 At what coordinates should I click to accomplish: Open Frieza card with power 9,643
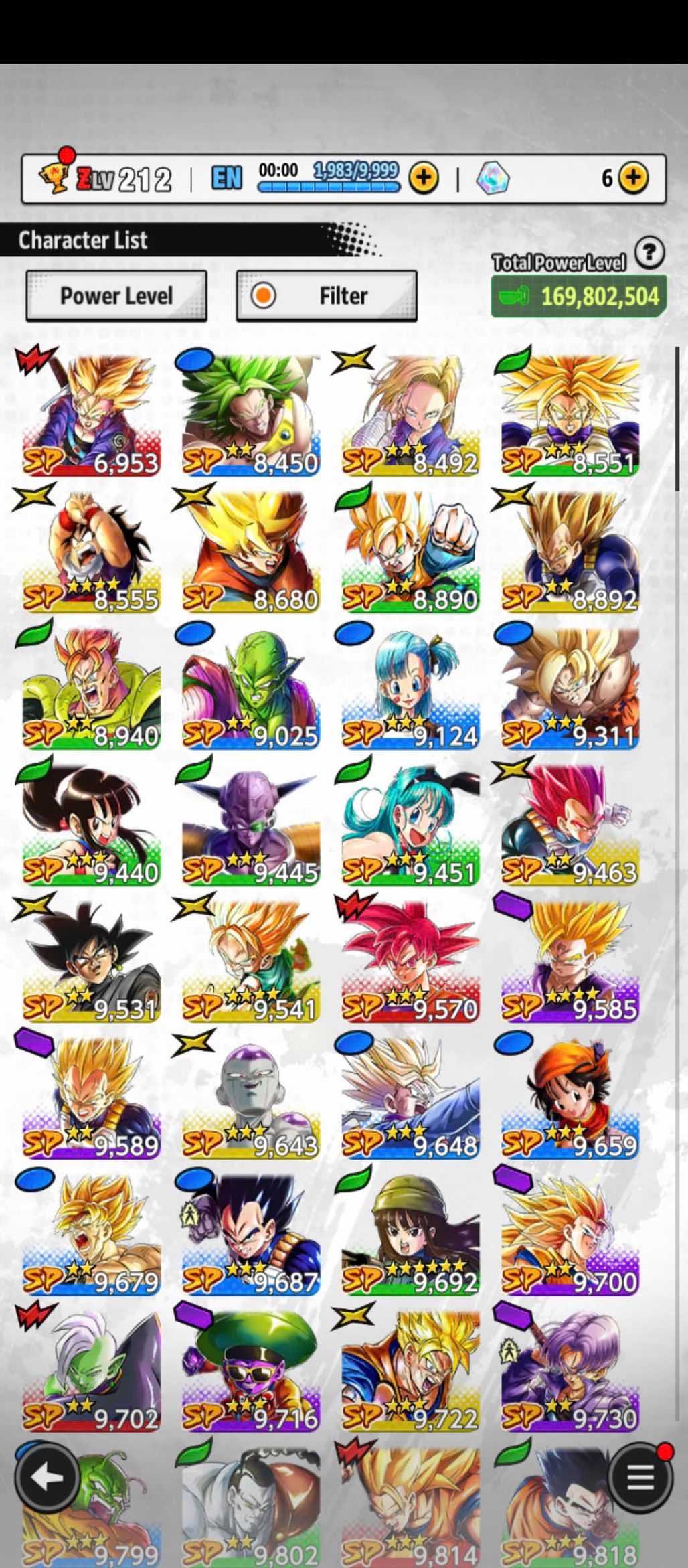coord(250,1097)
